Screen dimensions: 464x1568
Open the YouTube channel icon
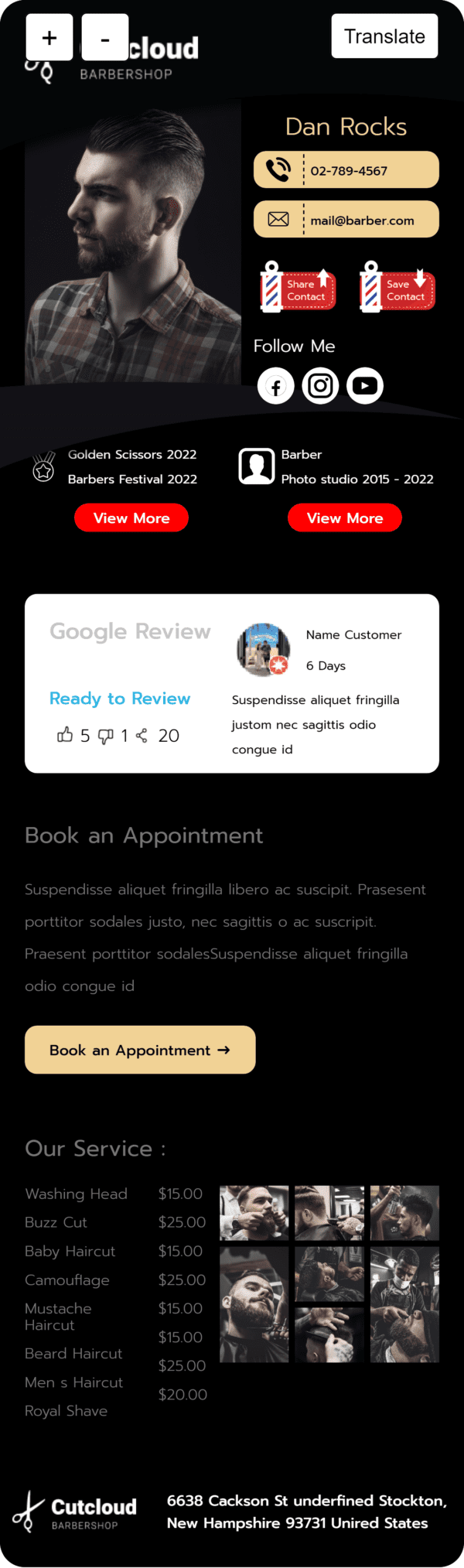click(x=365, y=386)
